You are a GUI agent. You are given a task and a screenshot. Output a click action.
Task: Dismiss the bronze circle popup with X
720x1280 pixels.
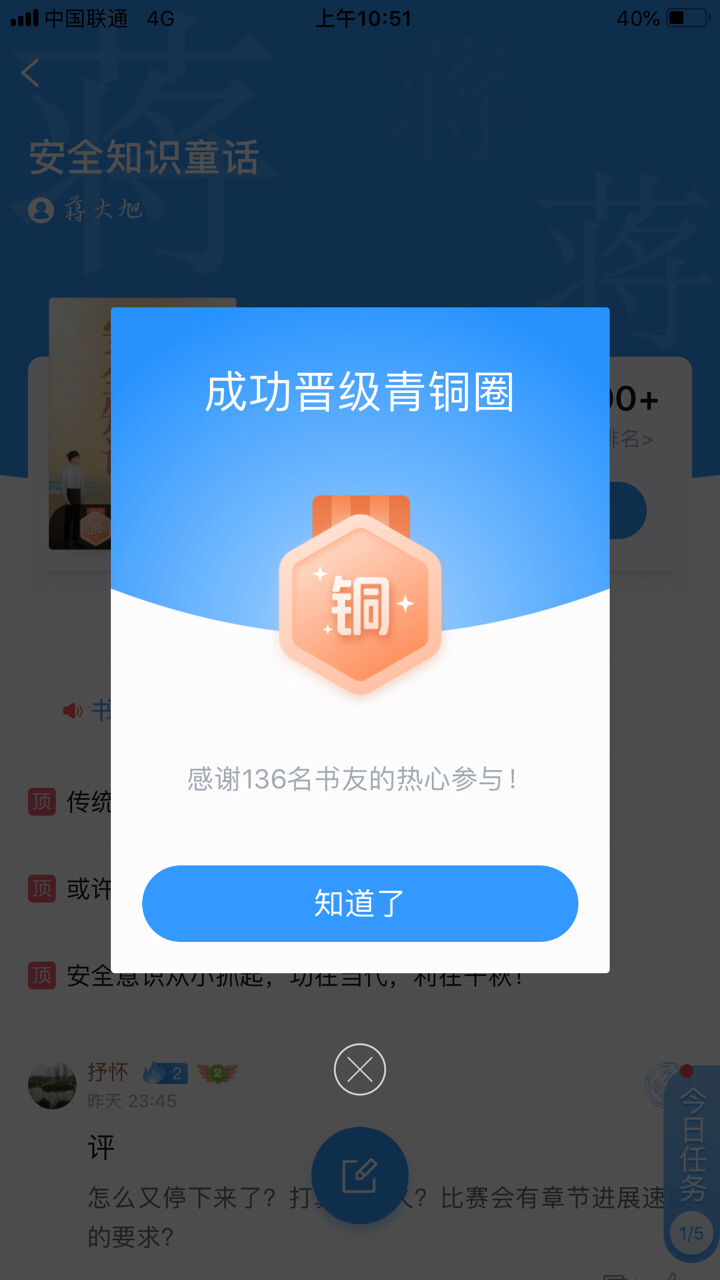tap(360, 1070)
